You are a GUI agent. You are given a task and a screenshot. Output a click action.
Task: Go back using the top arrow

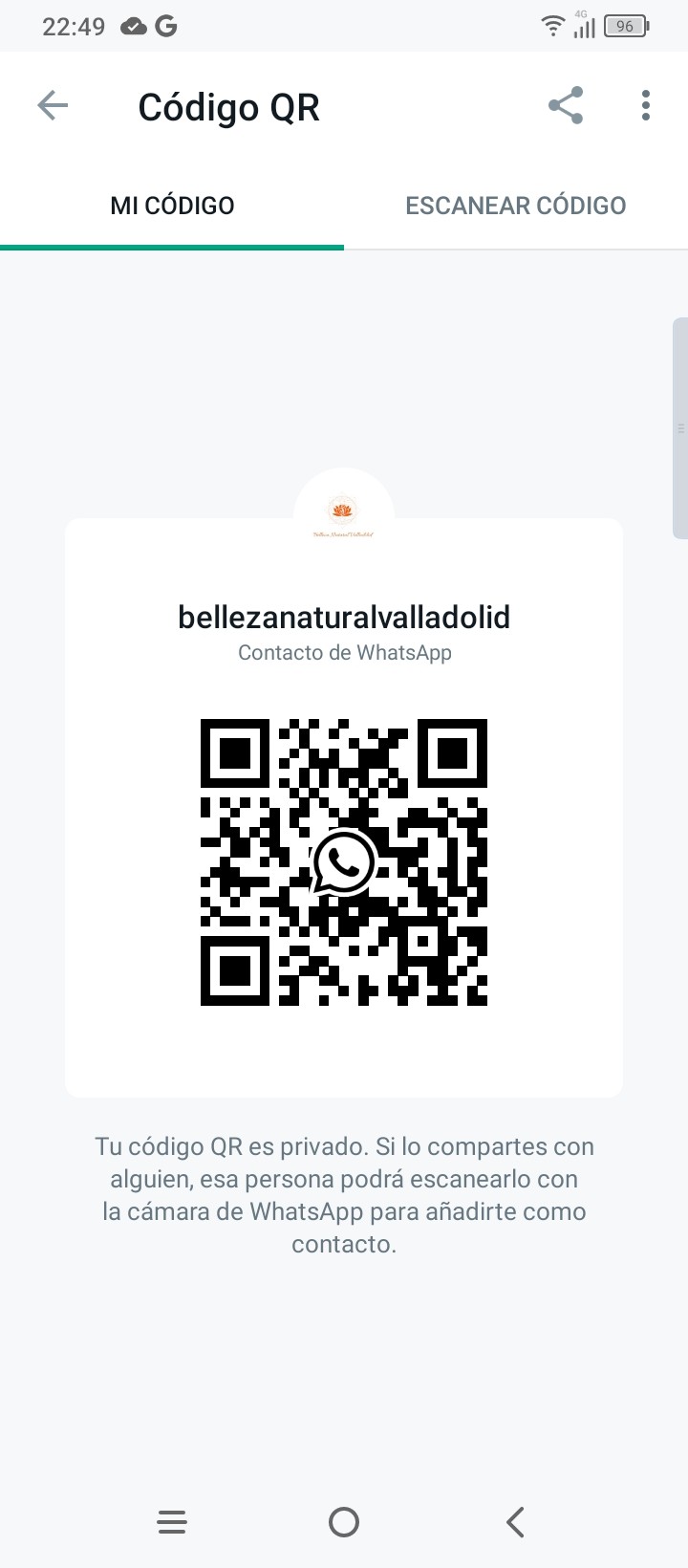coord(53,106)
